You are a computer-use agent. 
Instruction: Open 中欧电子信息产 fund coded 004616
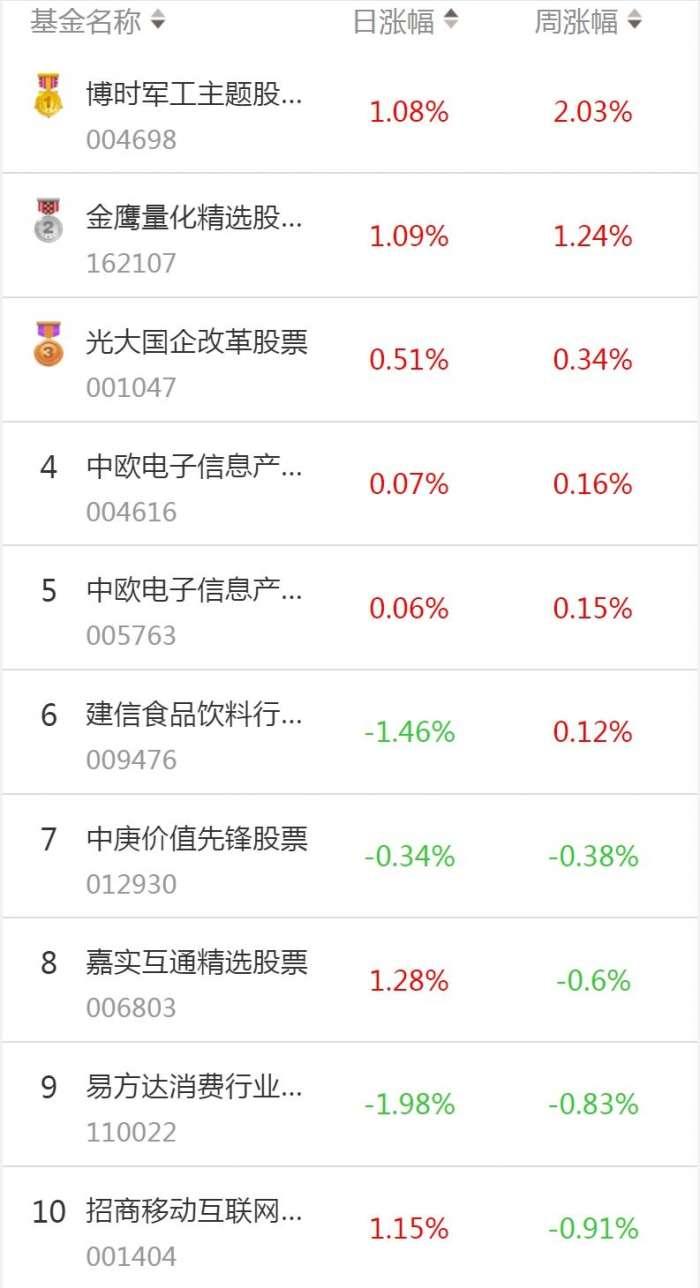pyautogui.click(x=350, y=484)
